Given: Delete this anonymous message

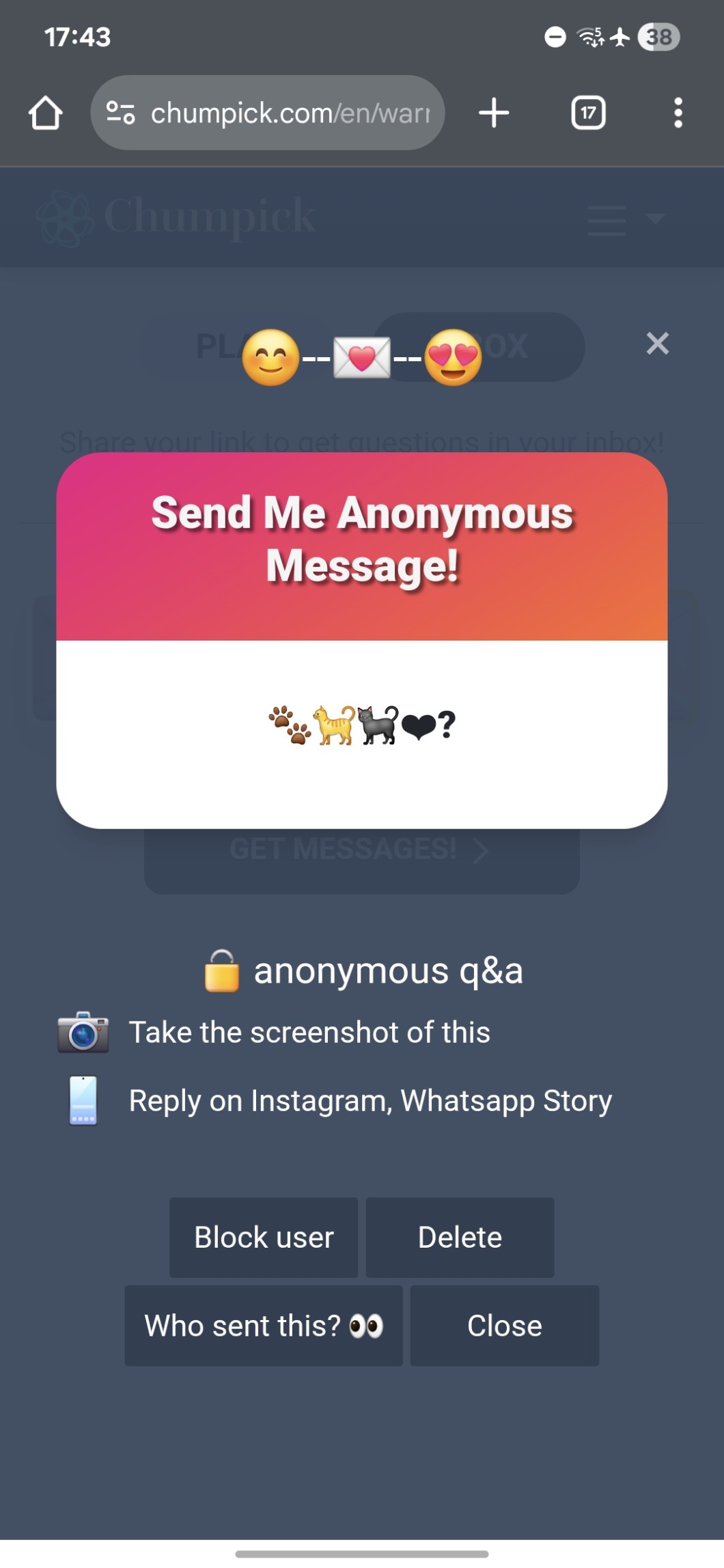Looking at the screenshot, I should click(x=460, y=1237).
